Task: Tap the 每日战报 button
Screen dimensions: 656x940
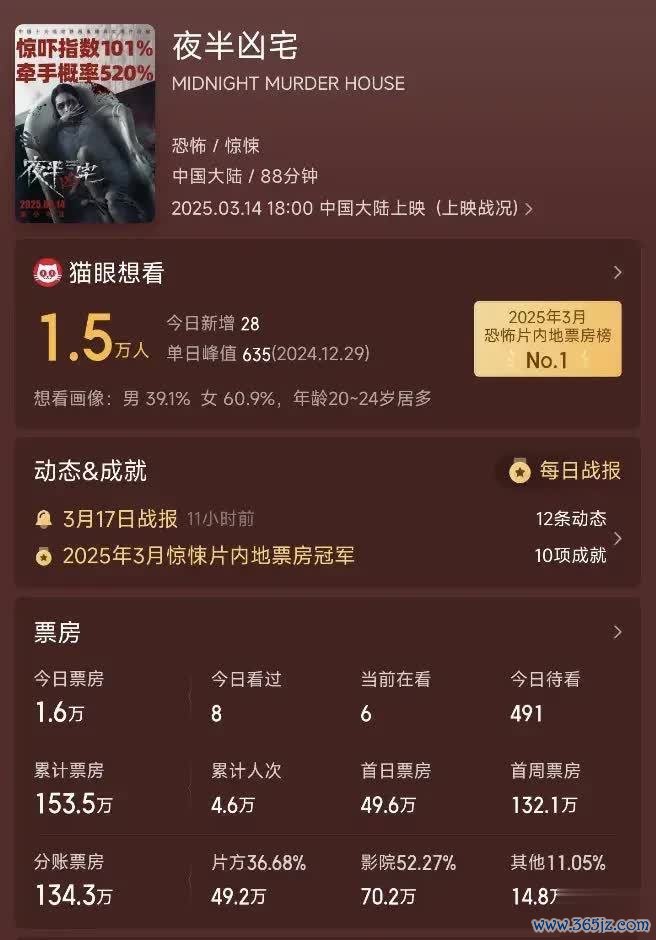Action: coord(565,470)
